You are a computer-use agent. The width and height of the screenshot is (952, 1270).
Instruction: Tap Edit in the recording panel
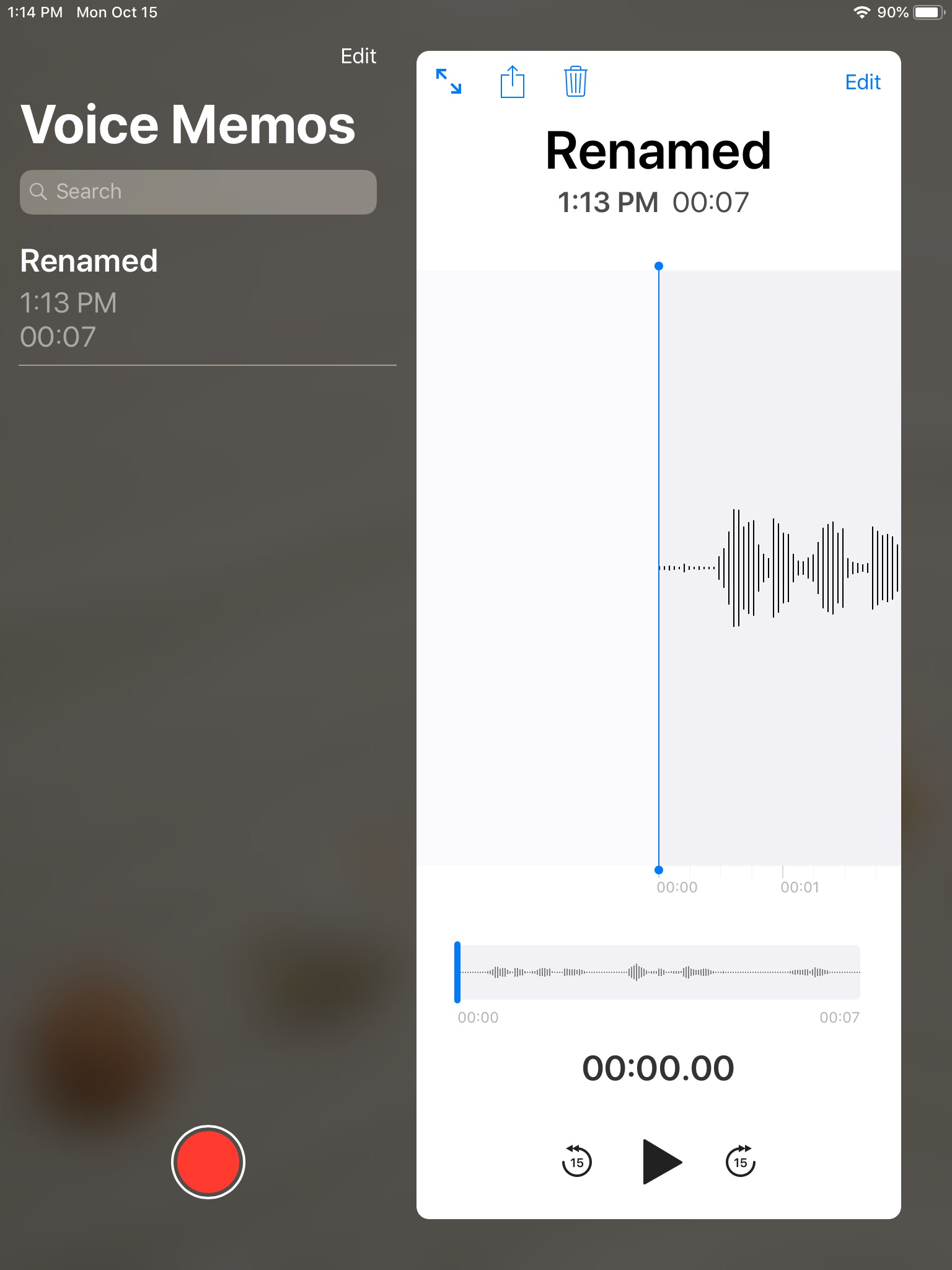862,82
